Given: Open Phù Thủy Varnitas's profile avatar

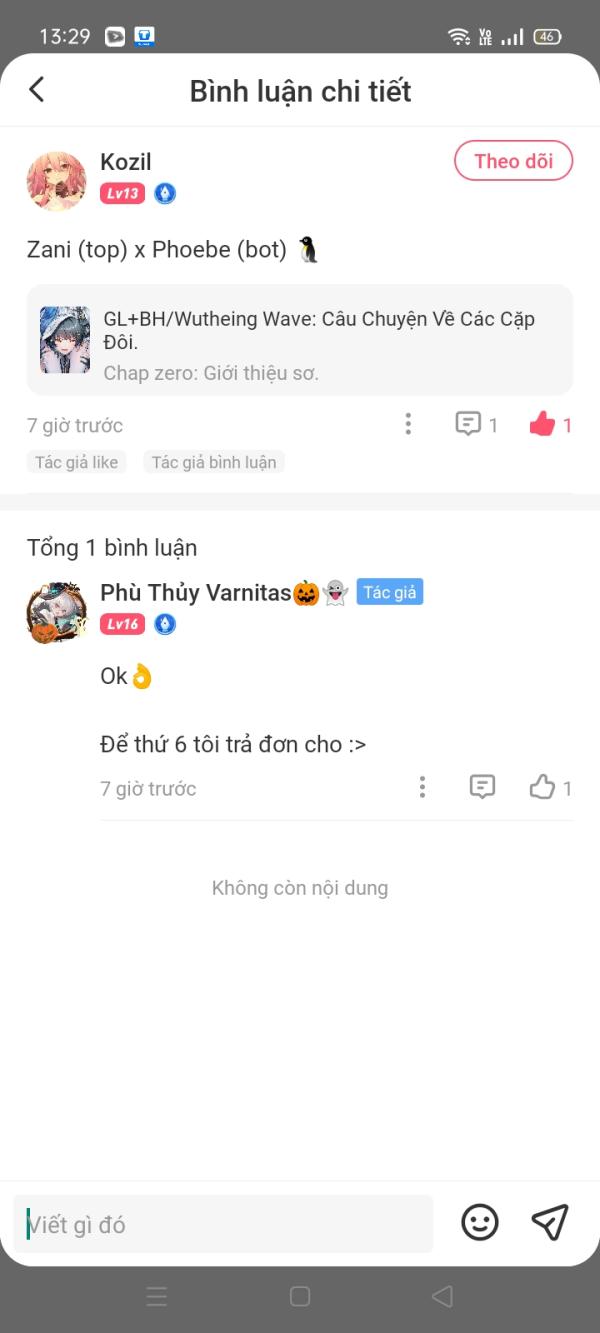Looking at the screenshot, I should (56, 612).
